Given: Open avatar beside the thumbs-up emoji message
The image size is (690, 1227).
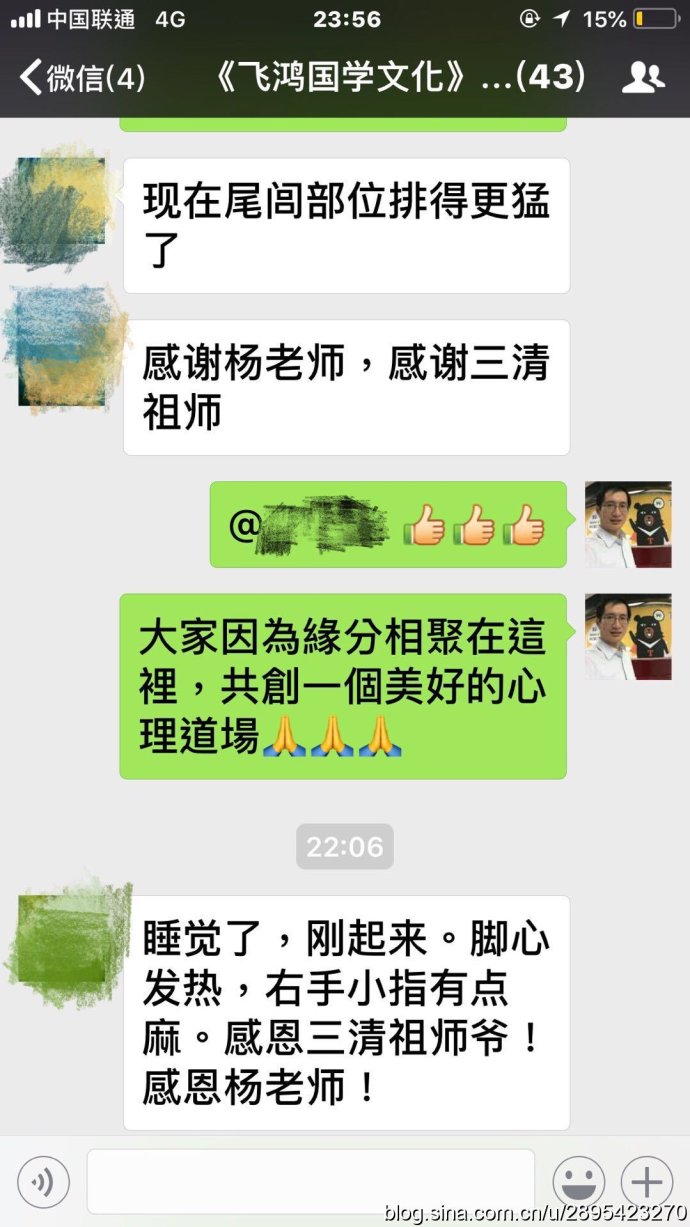Looking at the screenshot, I should click(627, 524).
